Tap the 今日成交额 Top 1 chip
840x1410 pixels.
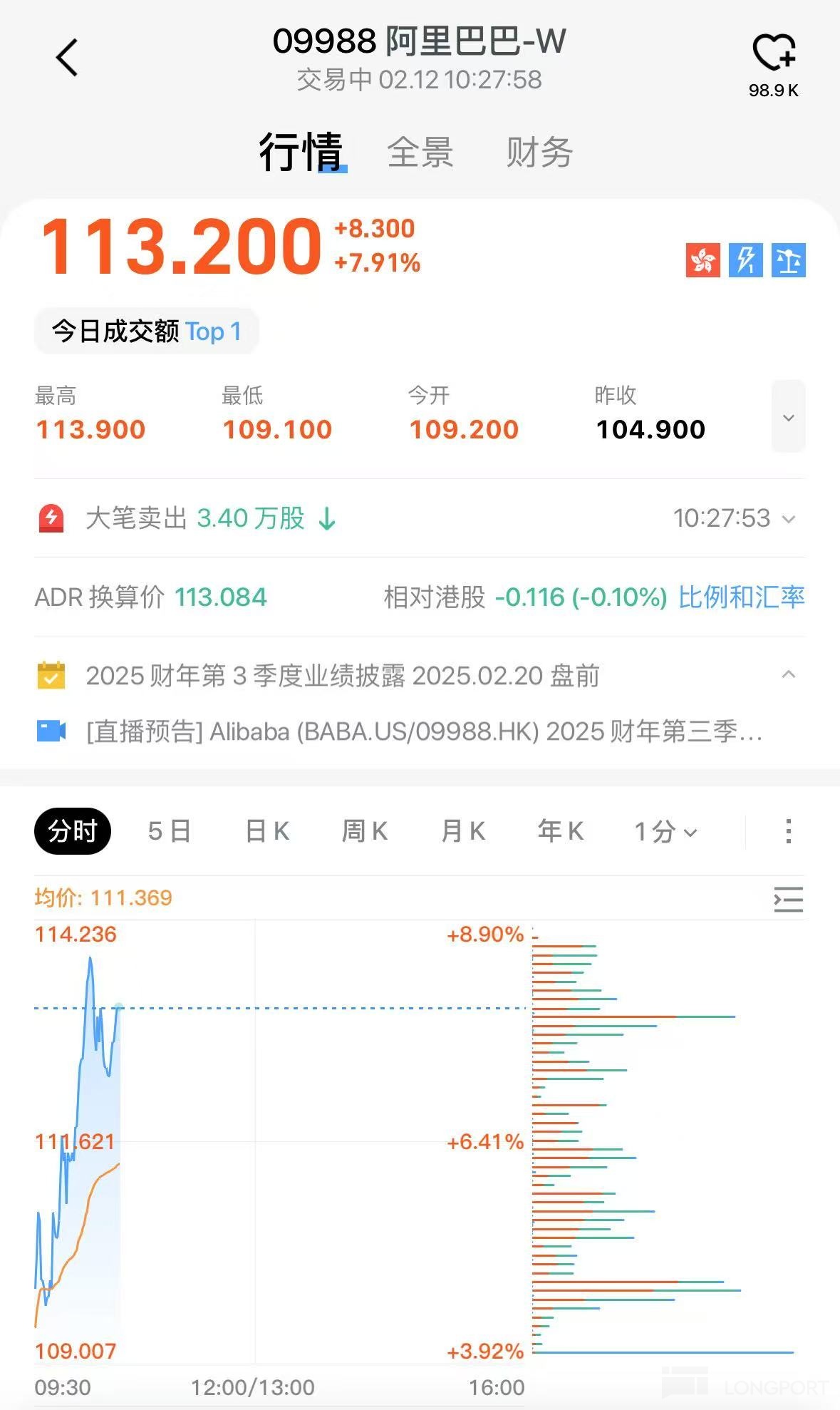[x=147, y=331]
